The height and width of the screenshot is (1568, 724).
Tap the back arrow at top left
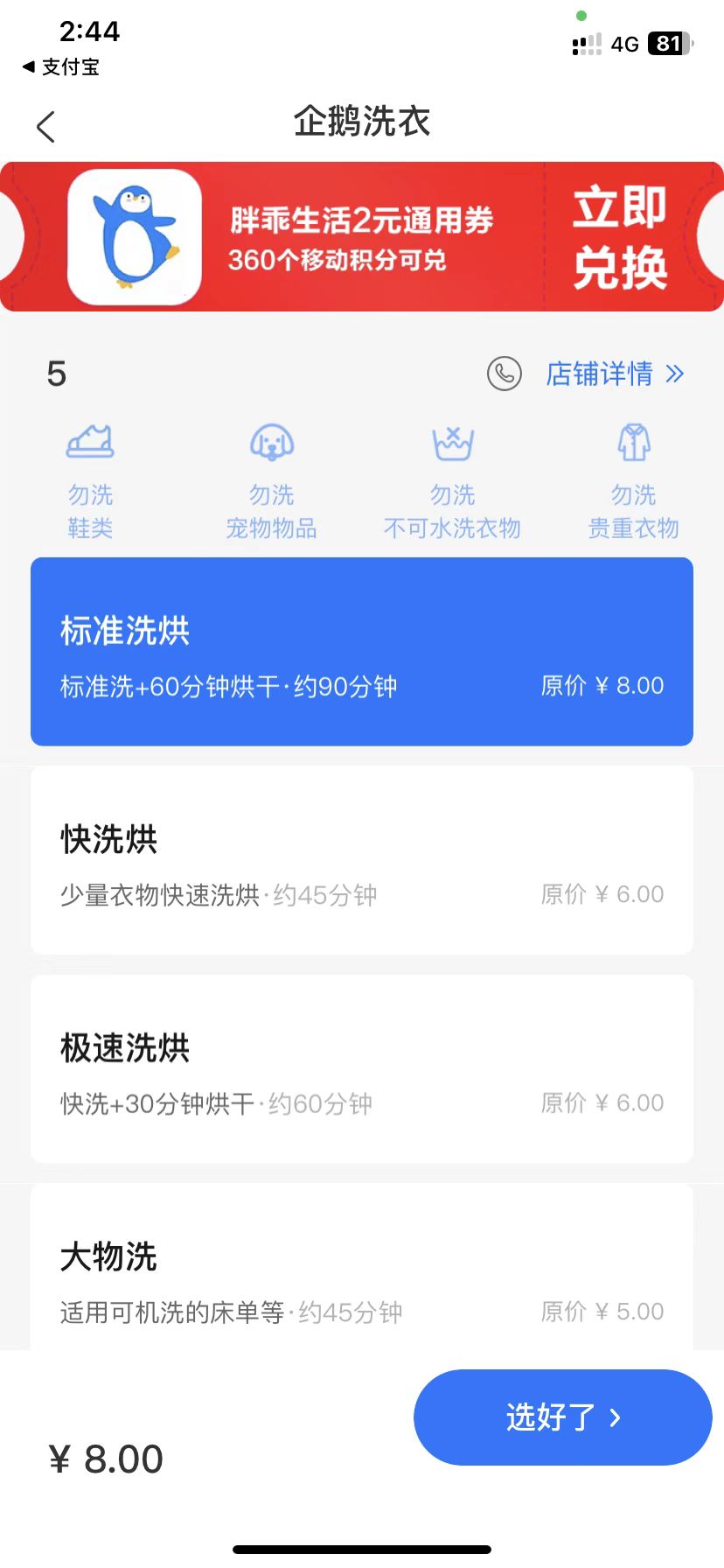(x=45, y=126)
